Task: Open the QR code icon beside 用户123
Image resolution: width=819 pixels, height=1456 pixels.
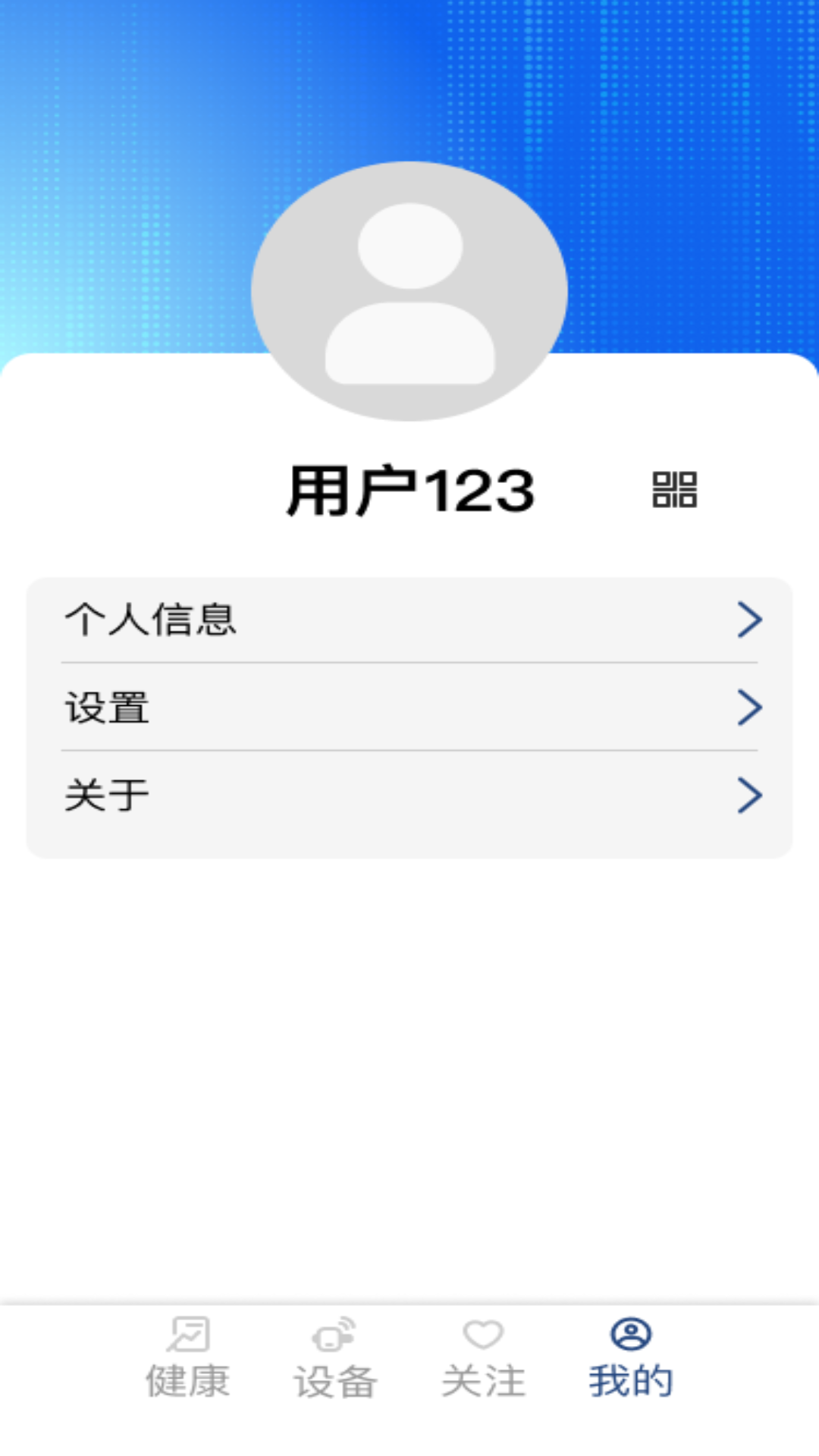Action: coord(674,490)
